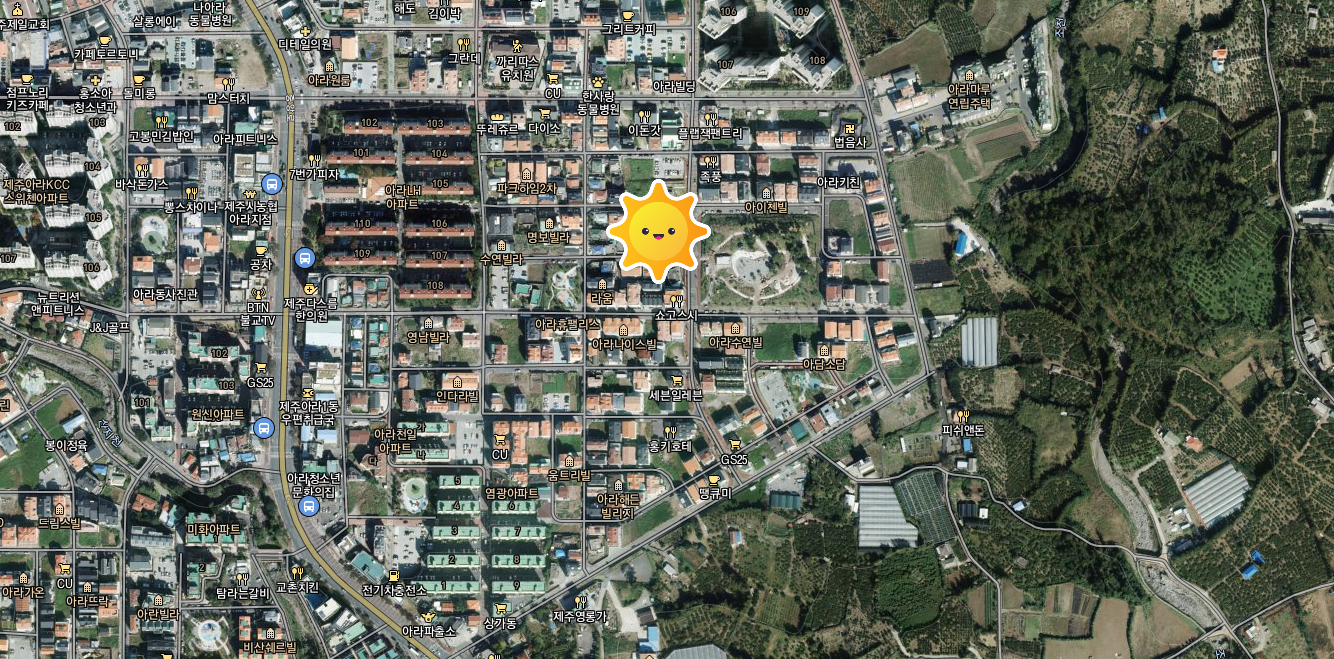Select the 쇼고스시 restaurant marker
This screenshot has width=1334, height=659.
(676, 300)
